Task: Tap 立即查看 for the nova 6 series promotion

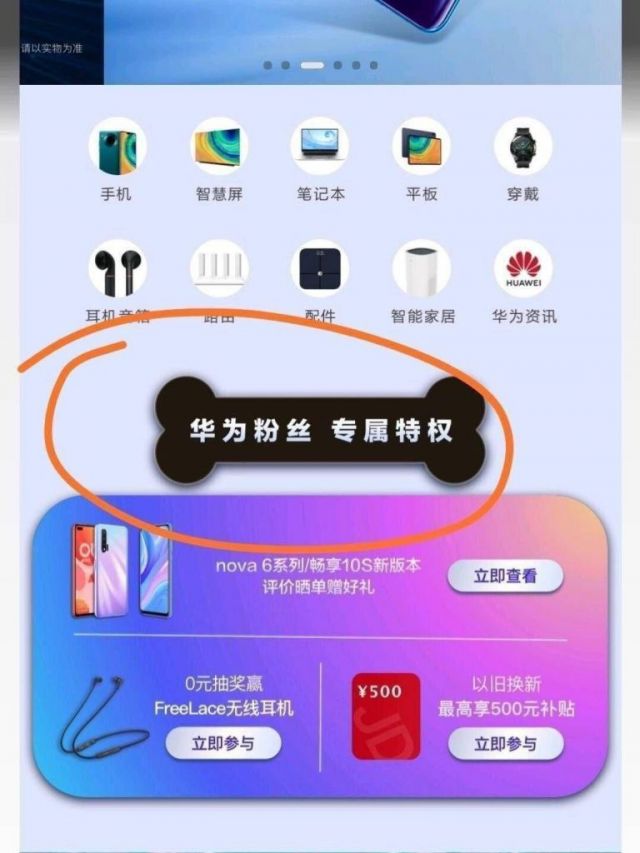Action: point(504,576)
